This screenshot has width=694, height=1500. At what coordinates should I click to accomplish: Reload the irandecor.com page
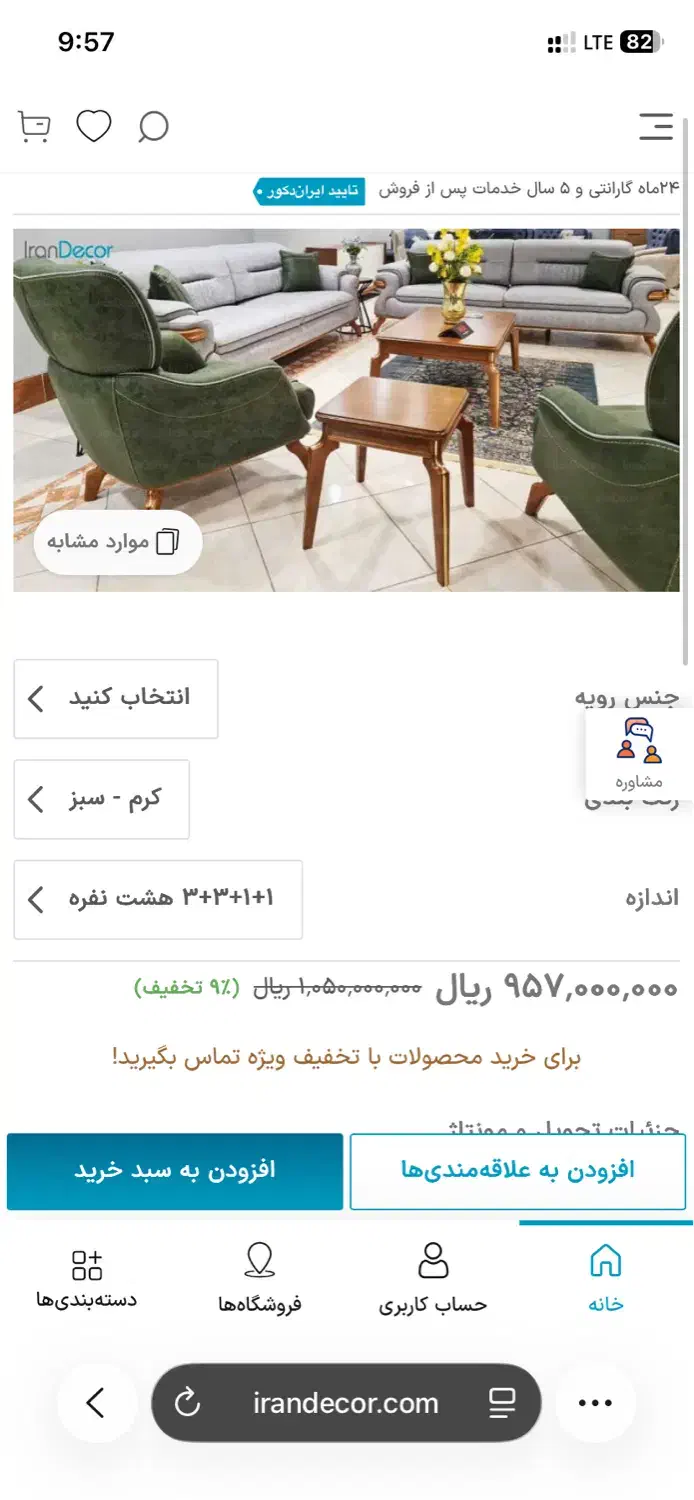pos(187,1403)
